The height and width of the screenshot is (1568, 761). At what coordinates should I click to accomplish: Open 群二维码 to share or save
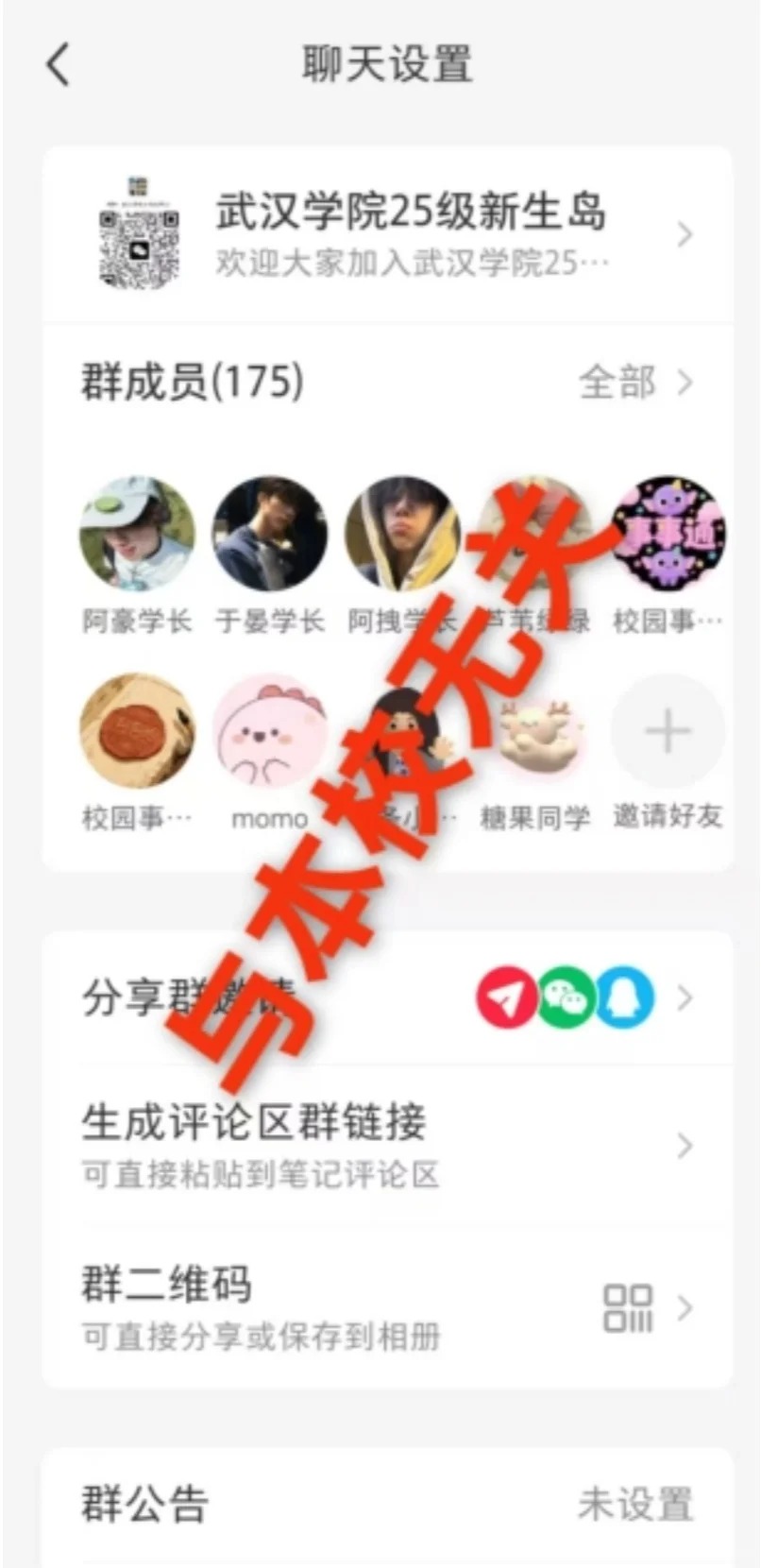coord(387,1308)
